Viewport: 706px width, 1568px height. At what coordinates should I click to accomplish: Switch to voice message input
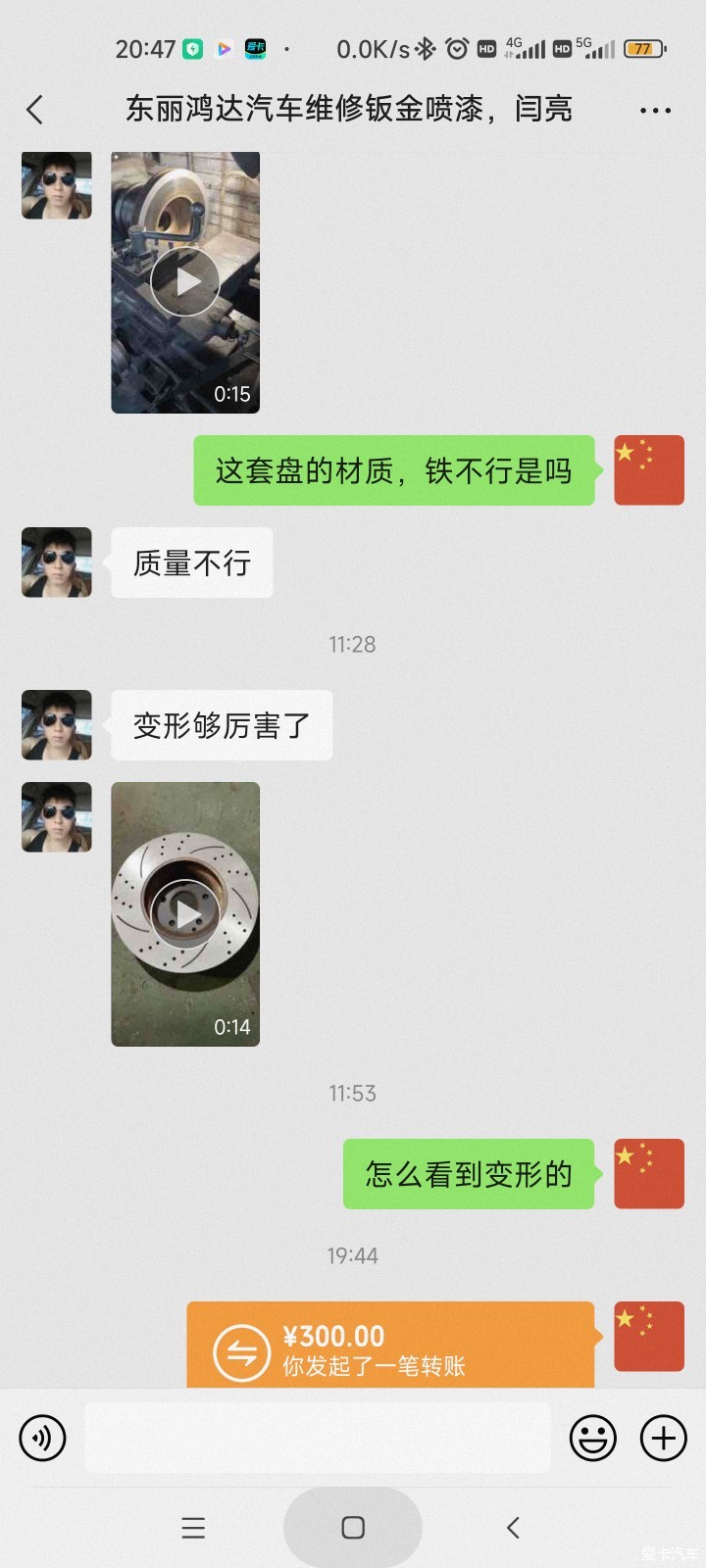point(42,1439)
